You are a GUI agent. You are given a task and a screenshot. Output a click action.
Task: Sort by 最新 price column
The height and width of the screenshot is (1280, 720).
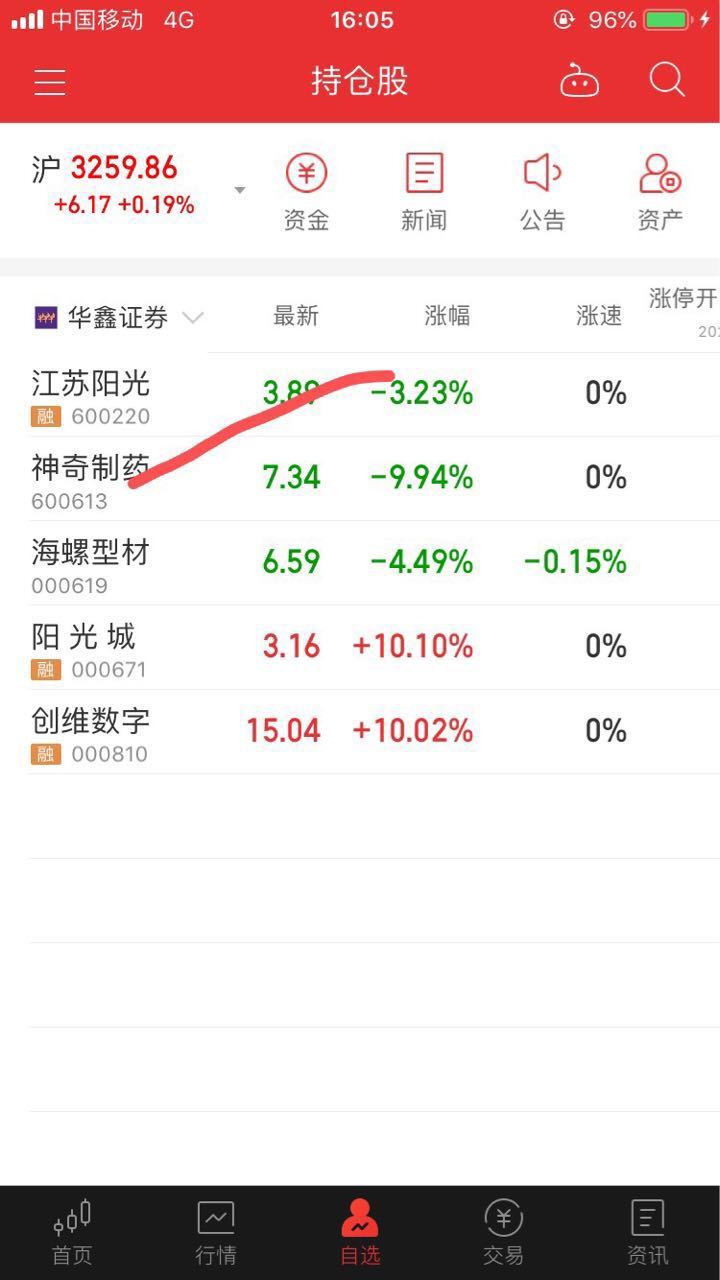tap(296, 316)
